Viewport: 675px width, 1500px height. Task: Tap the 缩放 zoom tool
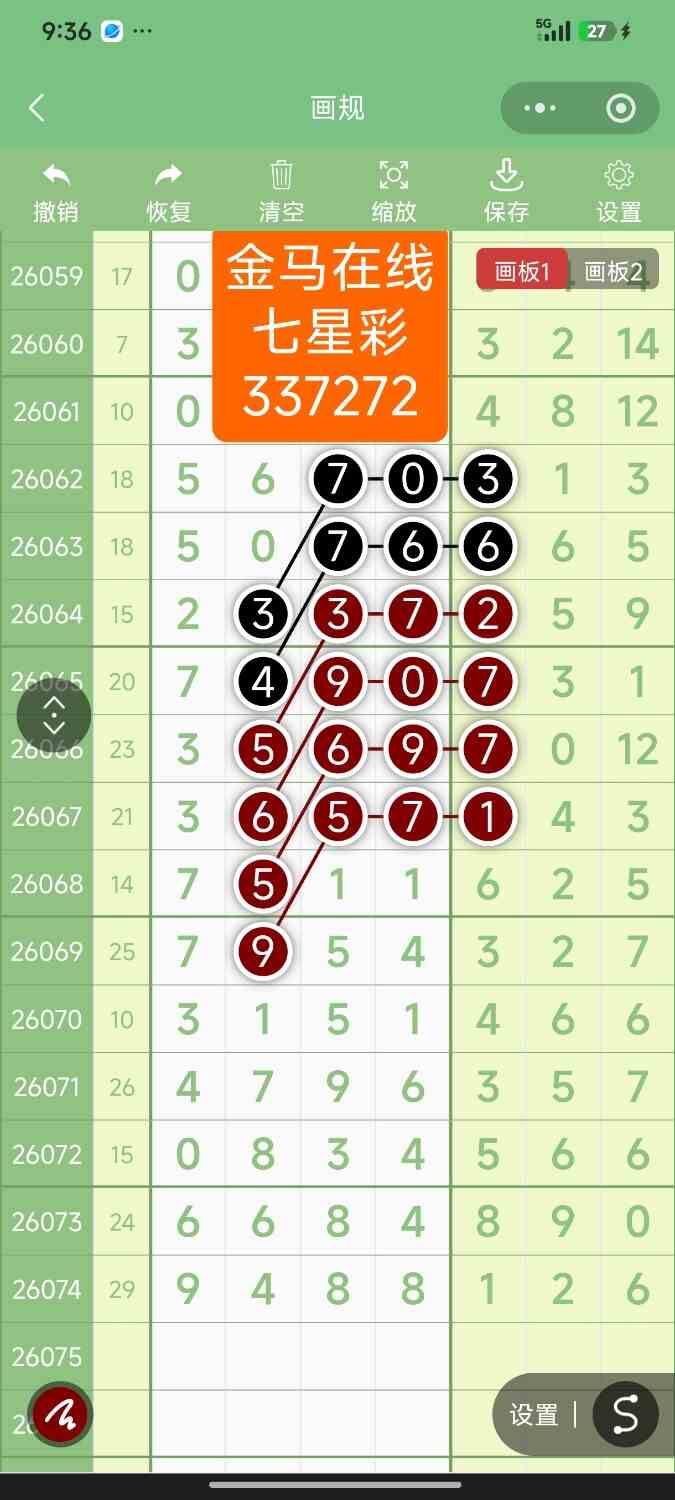[x=394, y=192]
